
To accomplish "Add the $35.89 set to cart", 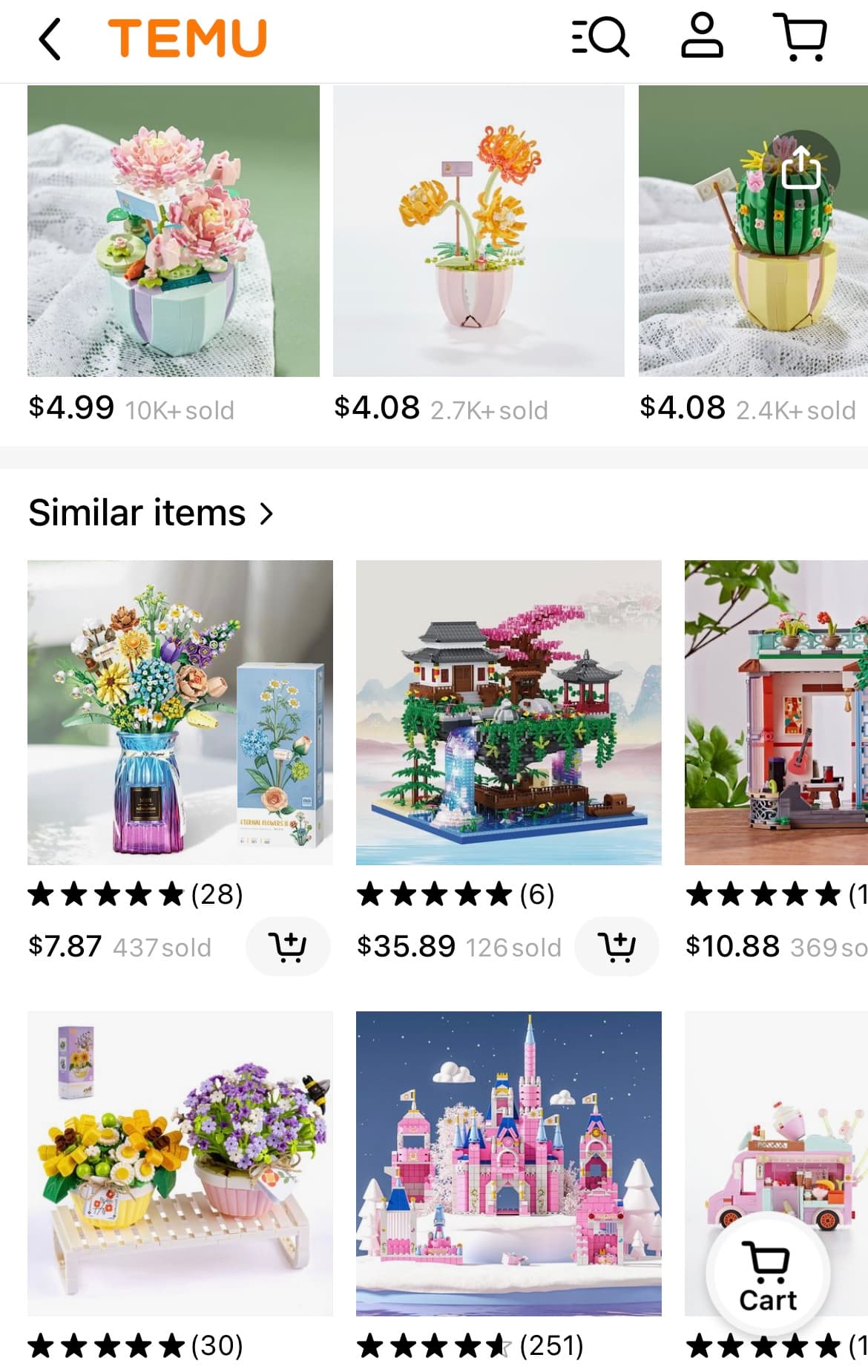I will (x=616, y=946).
